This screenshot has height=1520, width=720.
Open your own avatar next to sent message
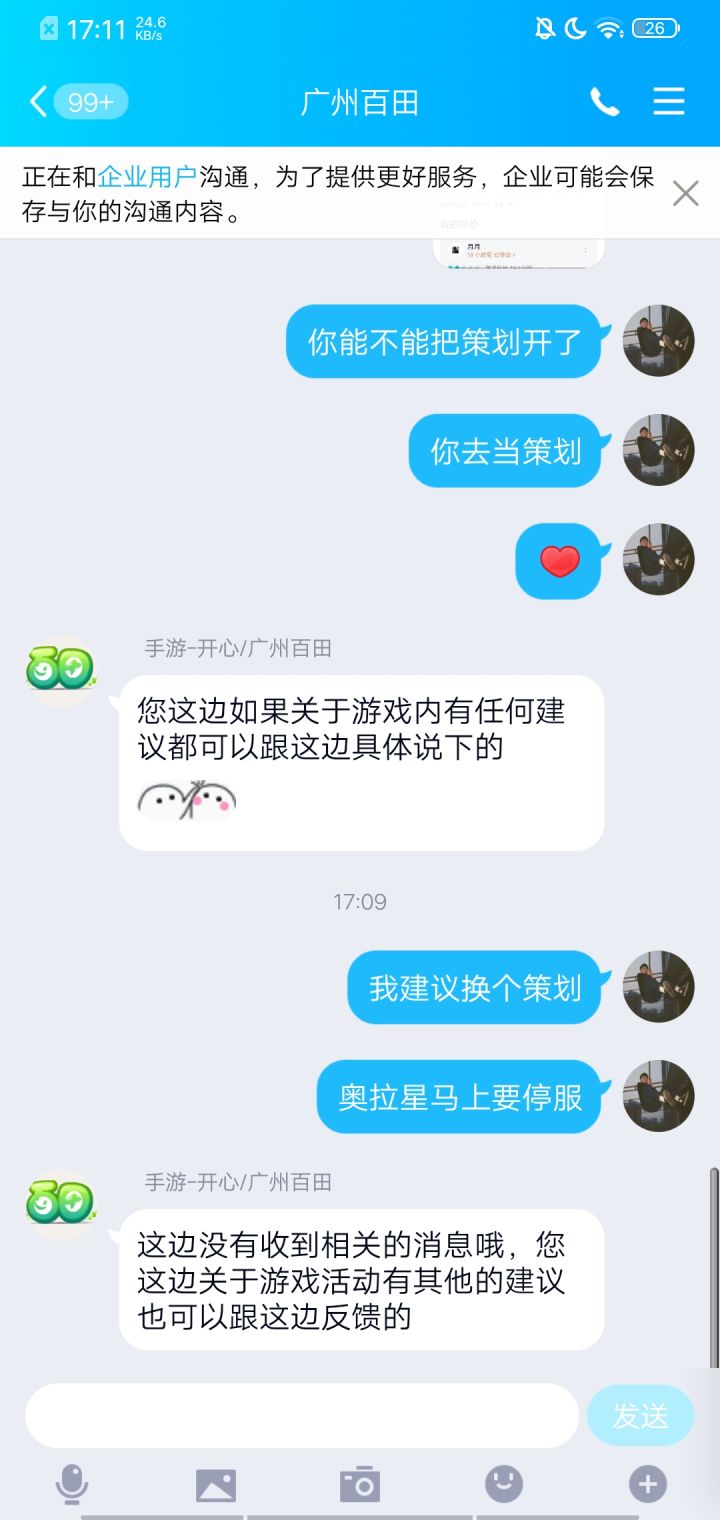[657, 340]
